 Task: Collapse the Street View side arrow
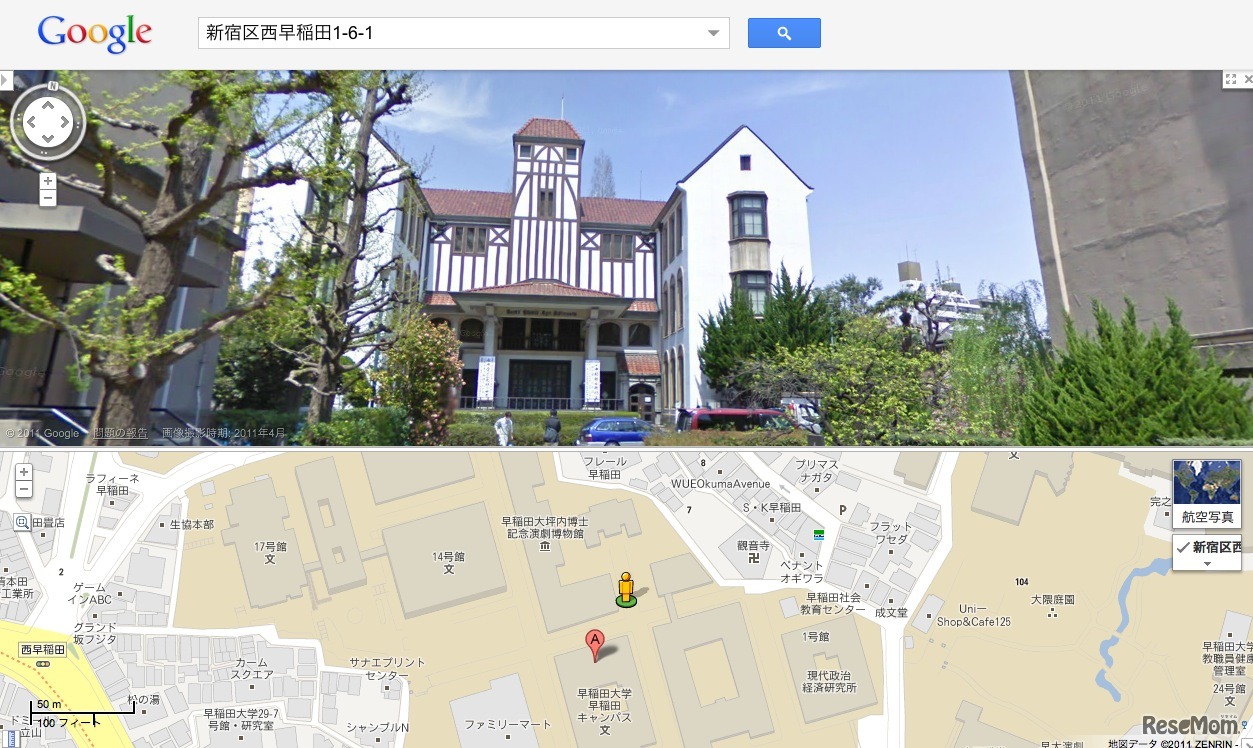click(x=5, y=79)
